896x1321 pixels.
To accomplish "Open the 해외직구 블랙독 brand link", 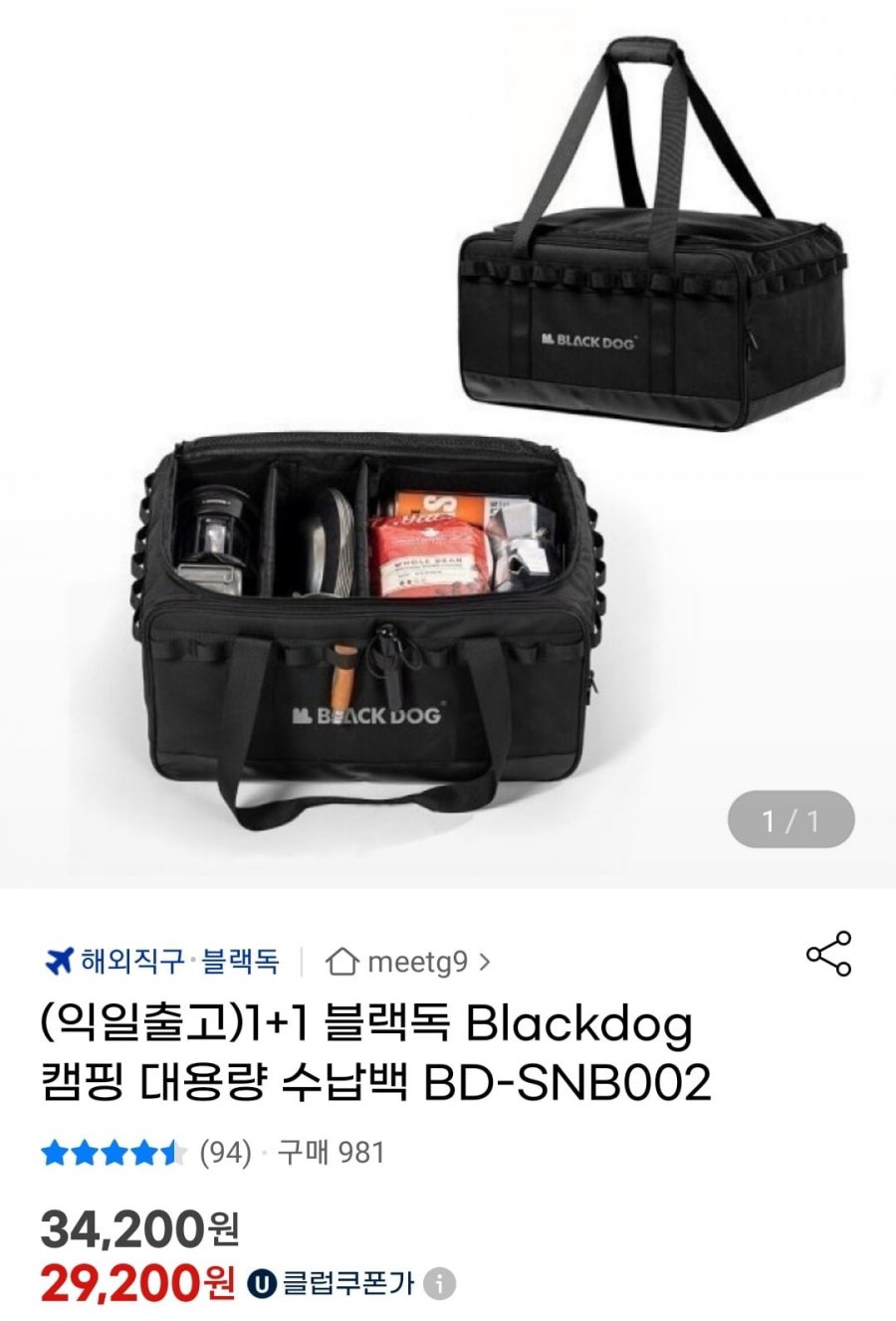I will (x=163, y=962).
